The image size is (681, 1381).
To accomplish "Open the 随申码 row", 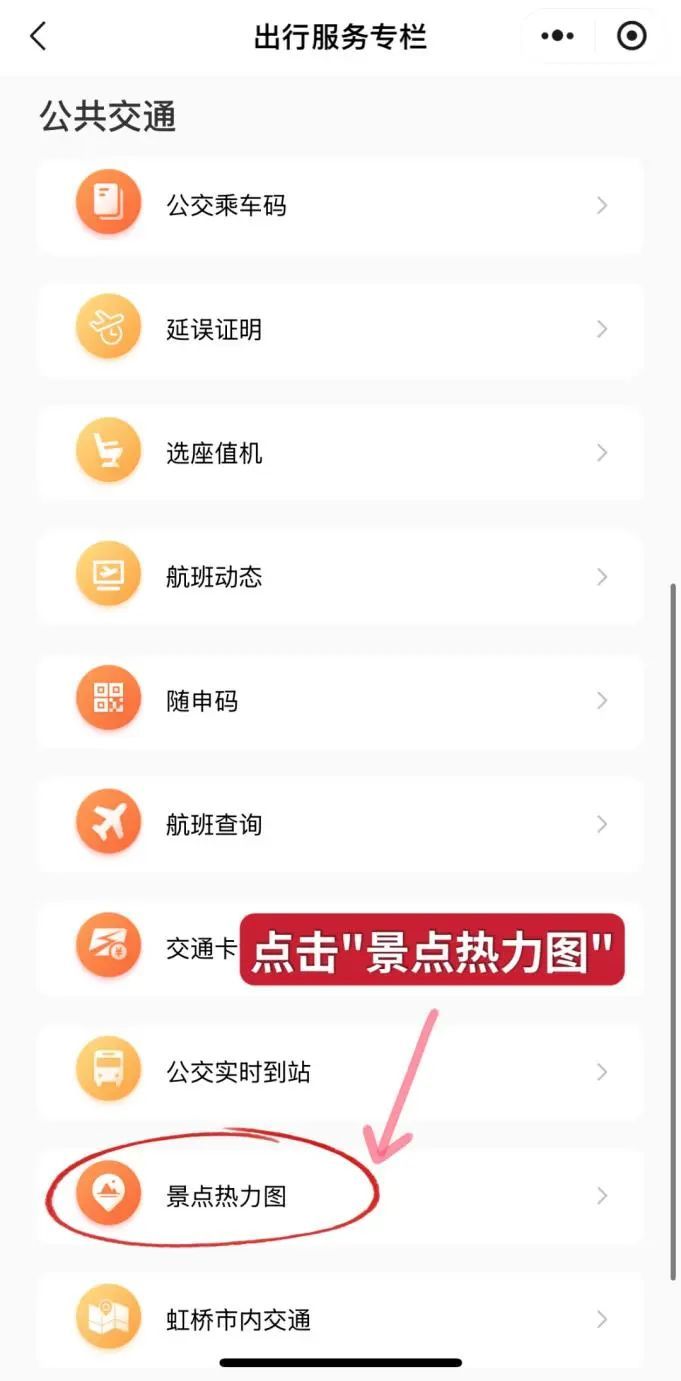I will point(340,701).
